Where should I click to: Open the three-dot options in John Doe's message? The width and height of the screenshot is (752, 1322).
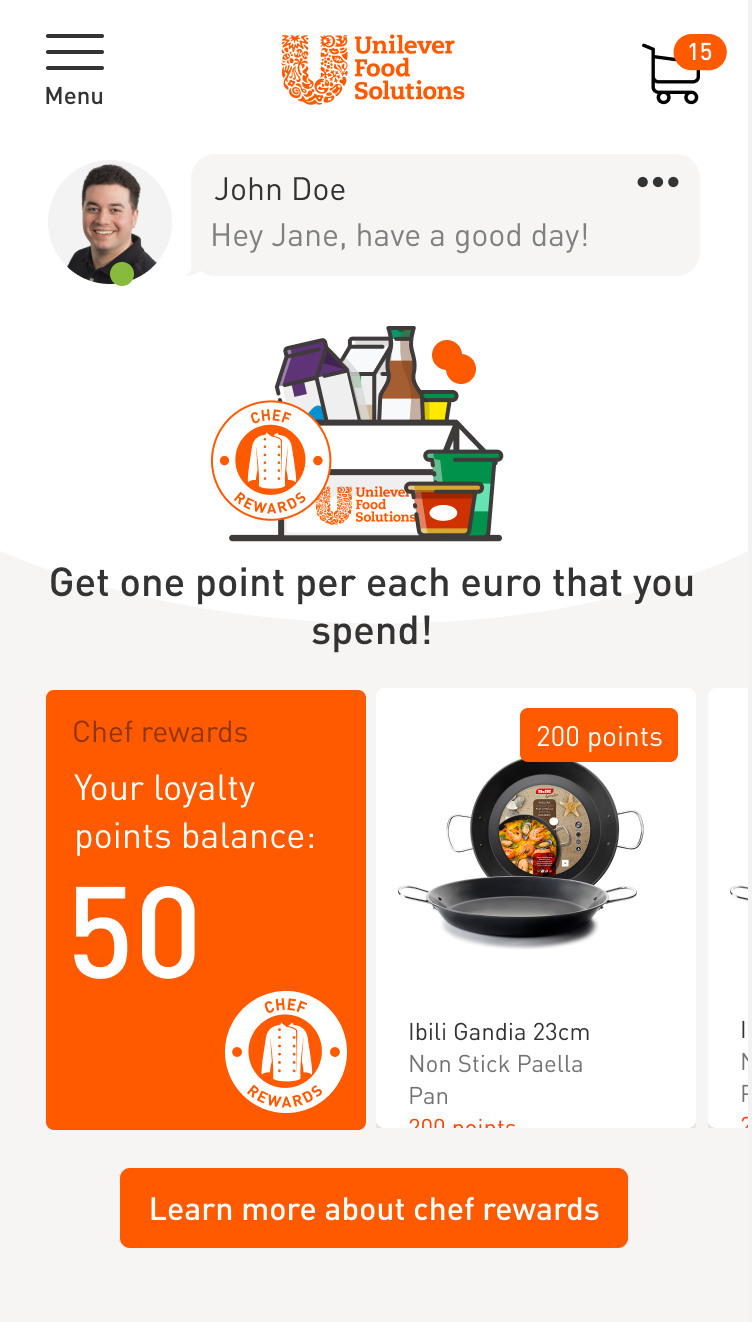tap(657, 182)
